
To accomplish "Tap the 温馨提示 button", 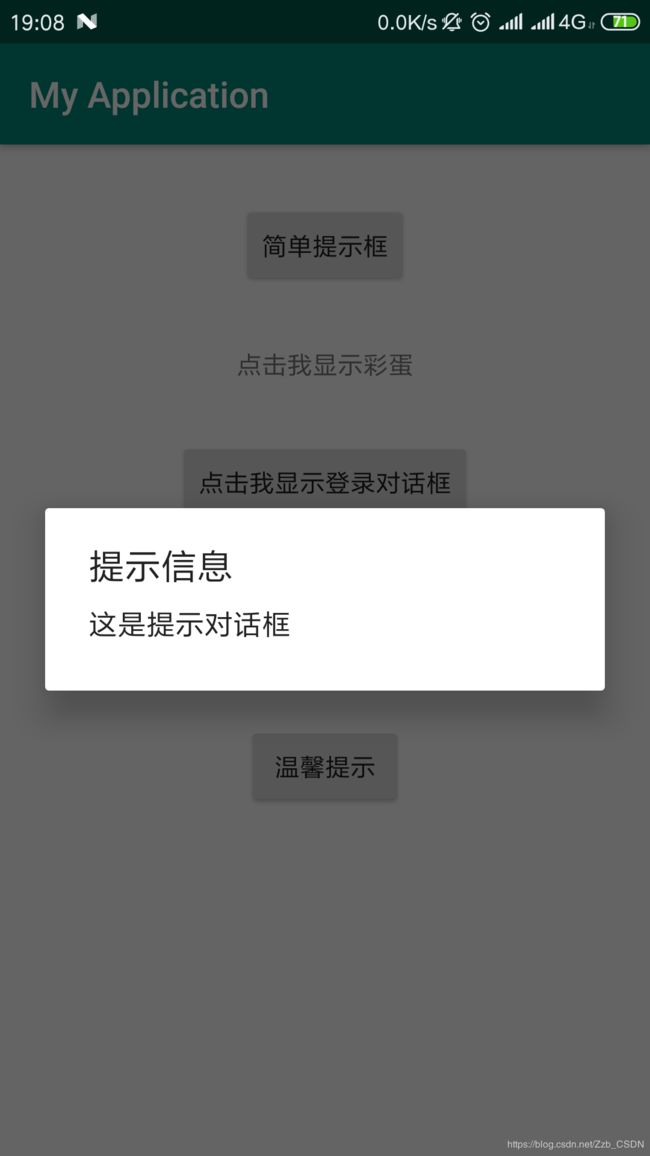I will coord(325,767).
